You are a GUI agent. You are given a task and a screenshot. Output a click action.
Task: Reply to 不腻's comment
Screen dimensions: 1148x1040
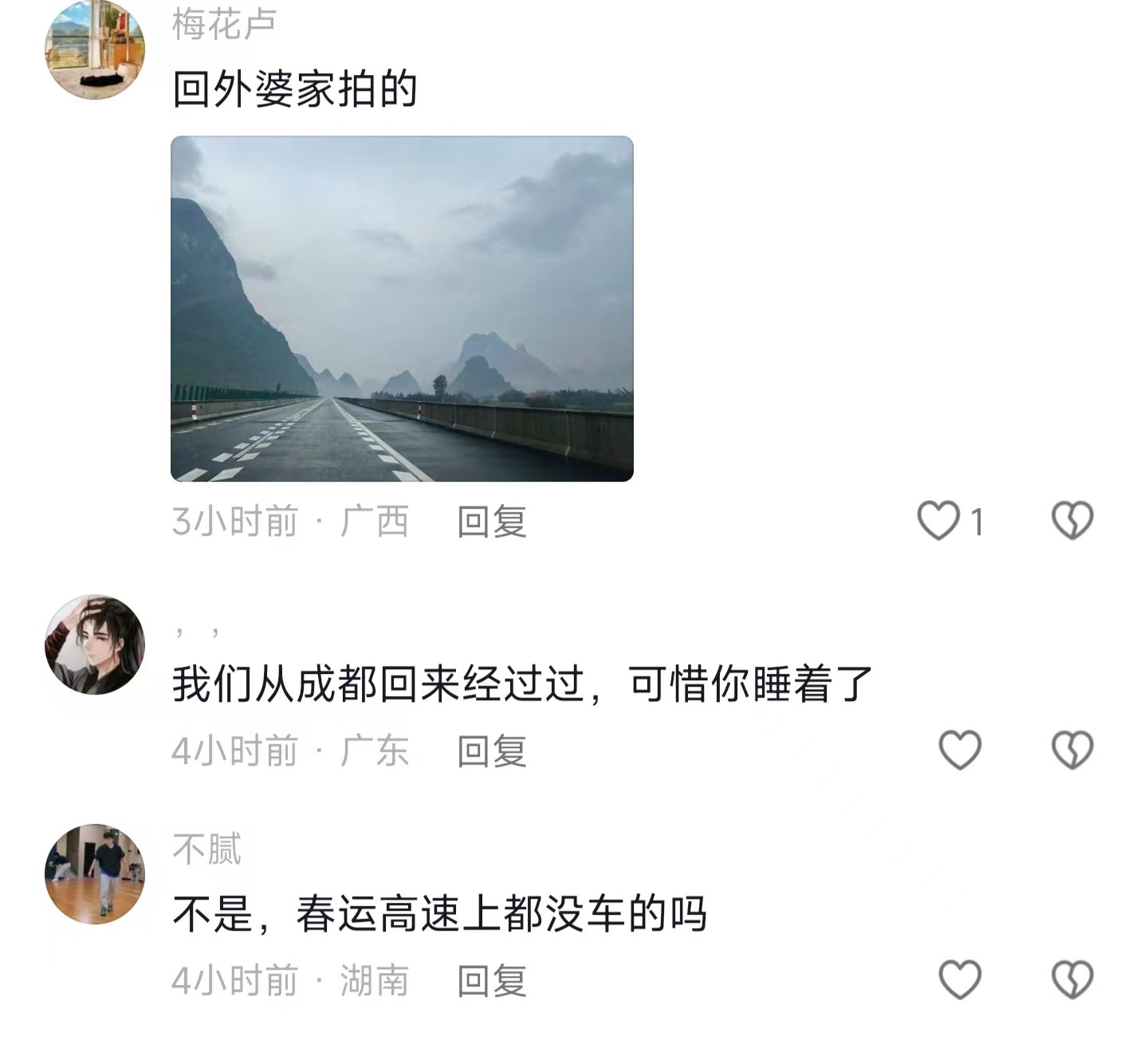[x=491, y=981]
